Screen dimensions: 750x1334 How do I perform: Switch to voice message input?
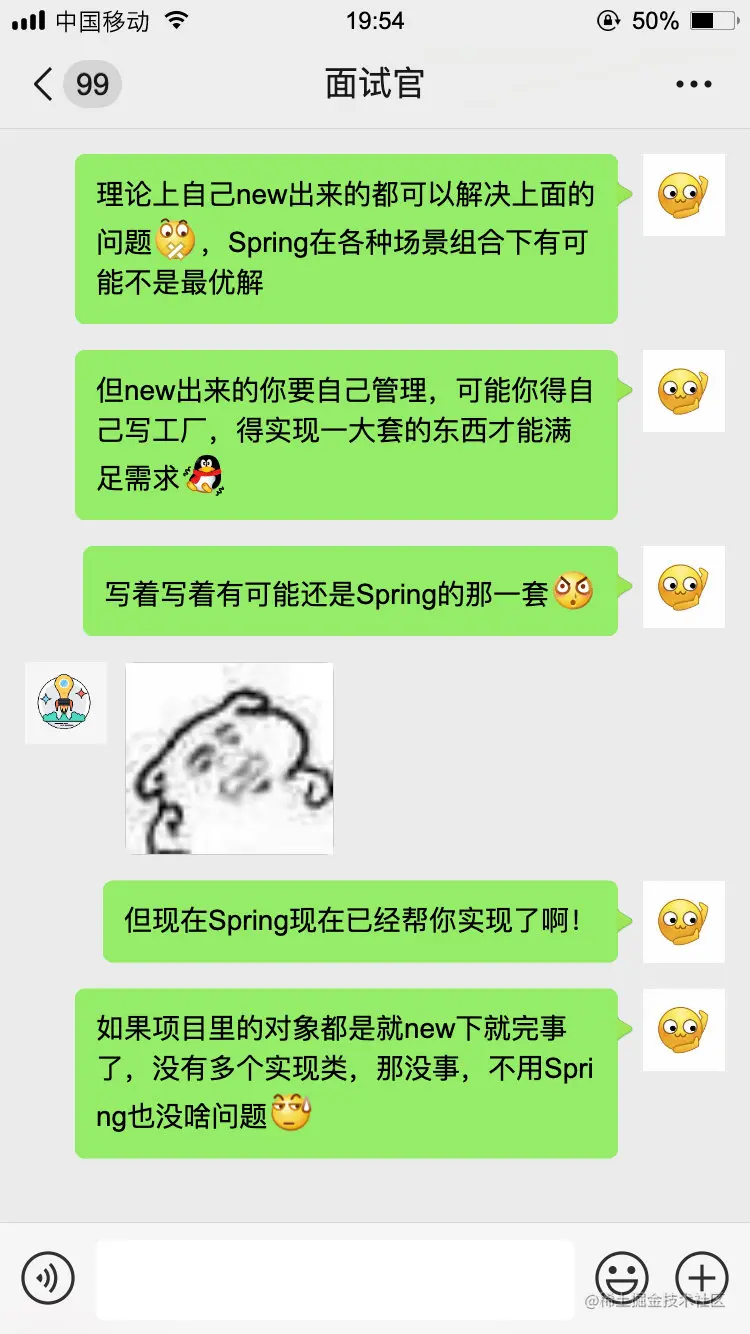click(x=48, y=1277)
